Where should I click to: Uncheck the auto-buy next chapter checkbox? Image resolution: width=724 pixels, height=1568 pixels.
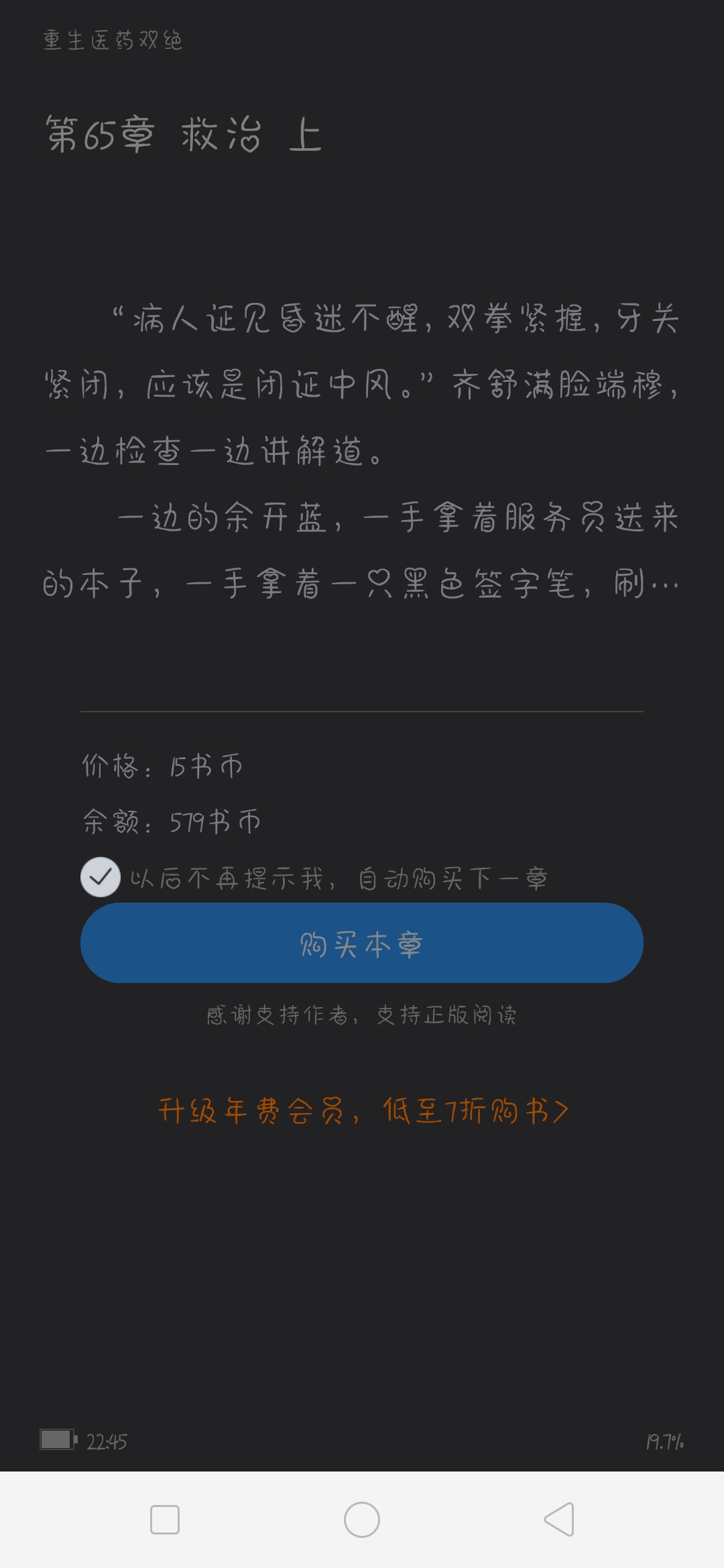pos(101,876)
